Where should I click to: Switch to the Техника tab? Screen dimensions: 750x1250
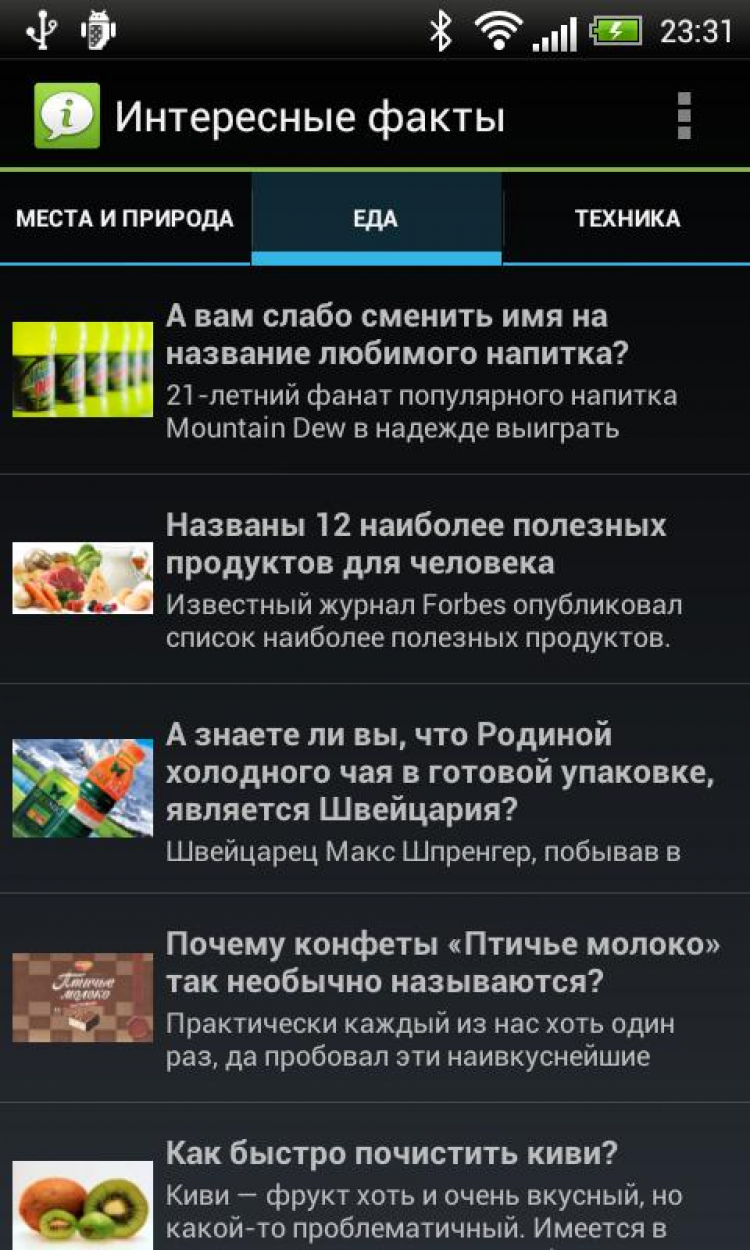click(x=627, y=218)
